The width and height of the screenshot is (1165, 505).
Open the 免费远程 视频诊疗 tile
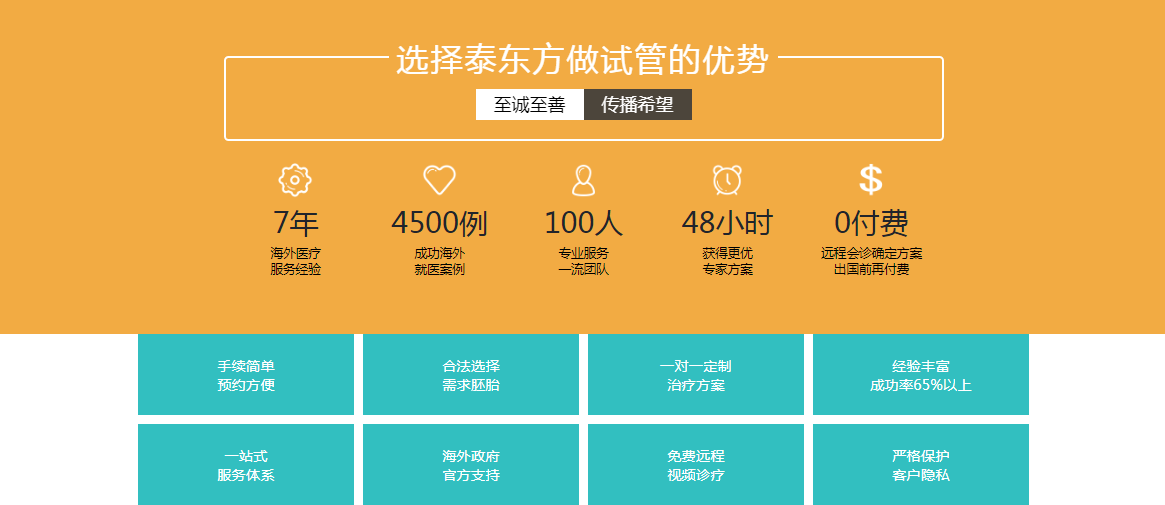[696, 465]
